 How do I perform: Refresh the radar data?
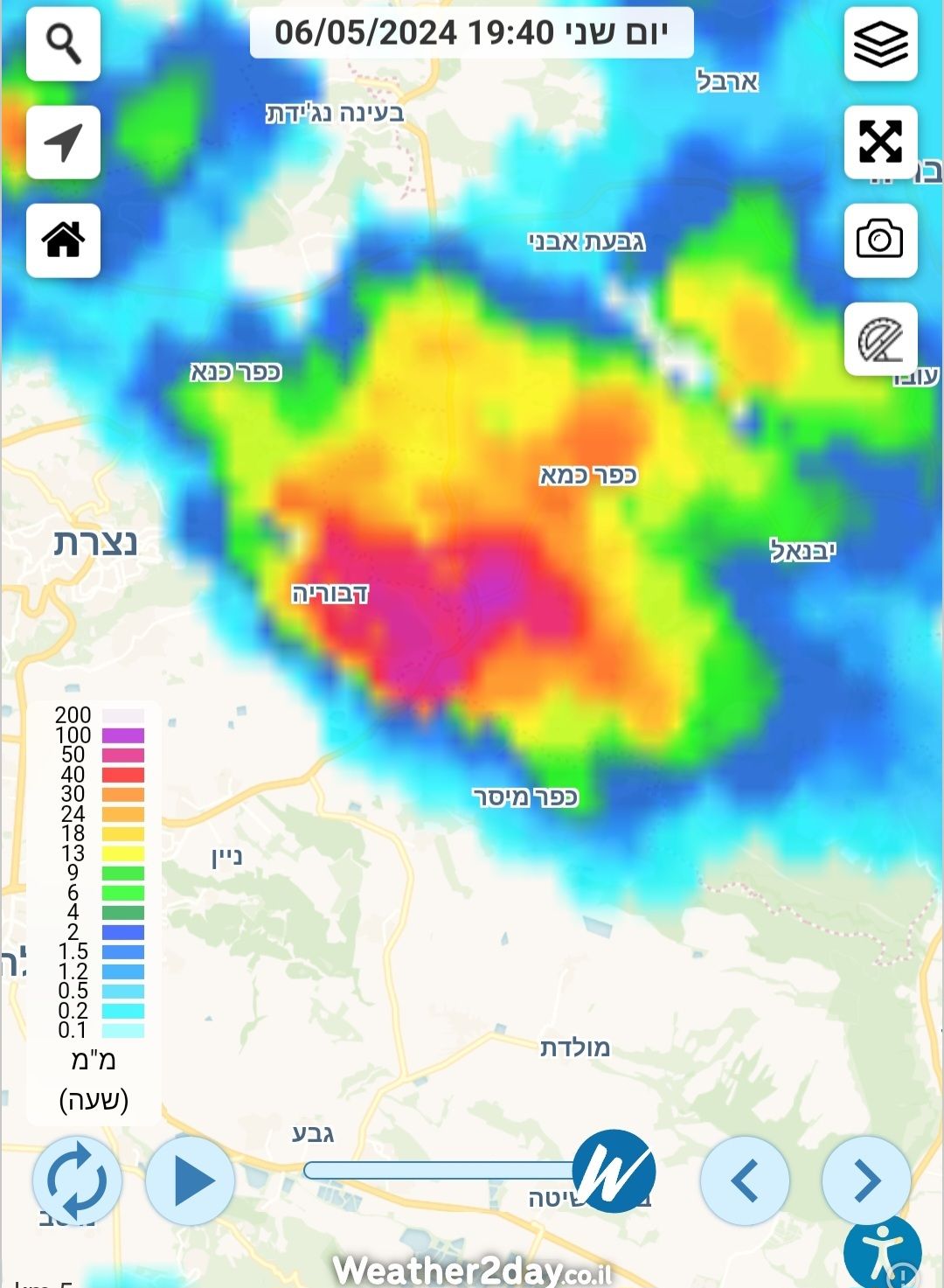(x=77, y=1180)
